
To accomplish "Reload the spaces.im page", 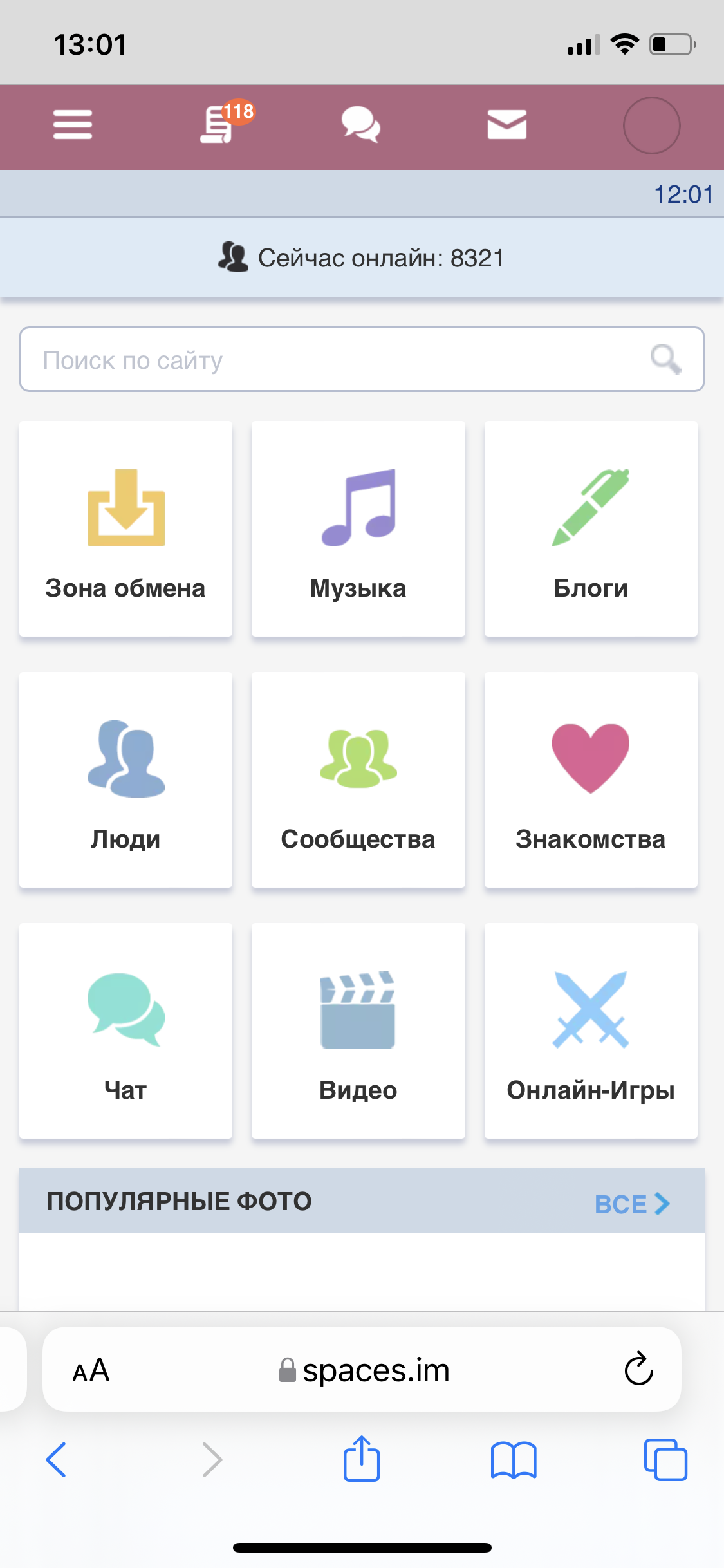I will pos(638,1369).
